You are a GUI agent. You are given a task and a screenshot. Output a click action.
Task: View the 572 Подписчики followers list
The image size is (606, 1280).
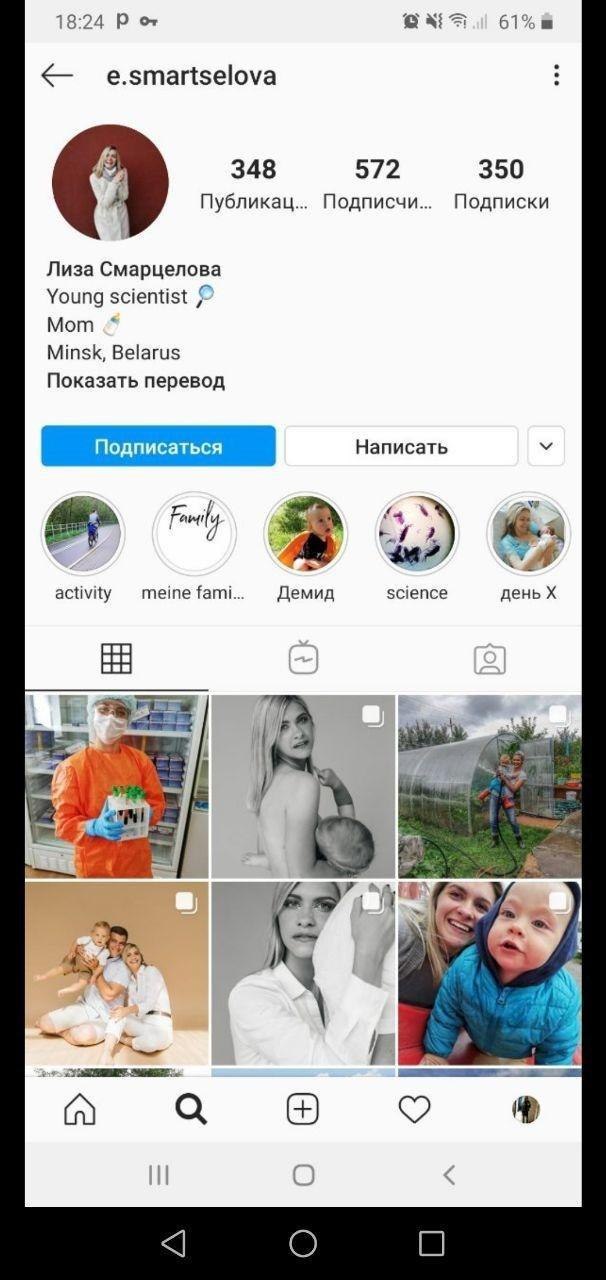tap(377, 183)
